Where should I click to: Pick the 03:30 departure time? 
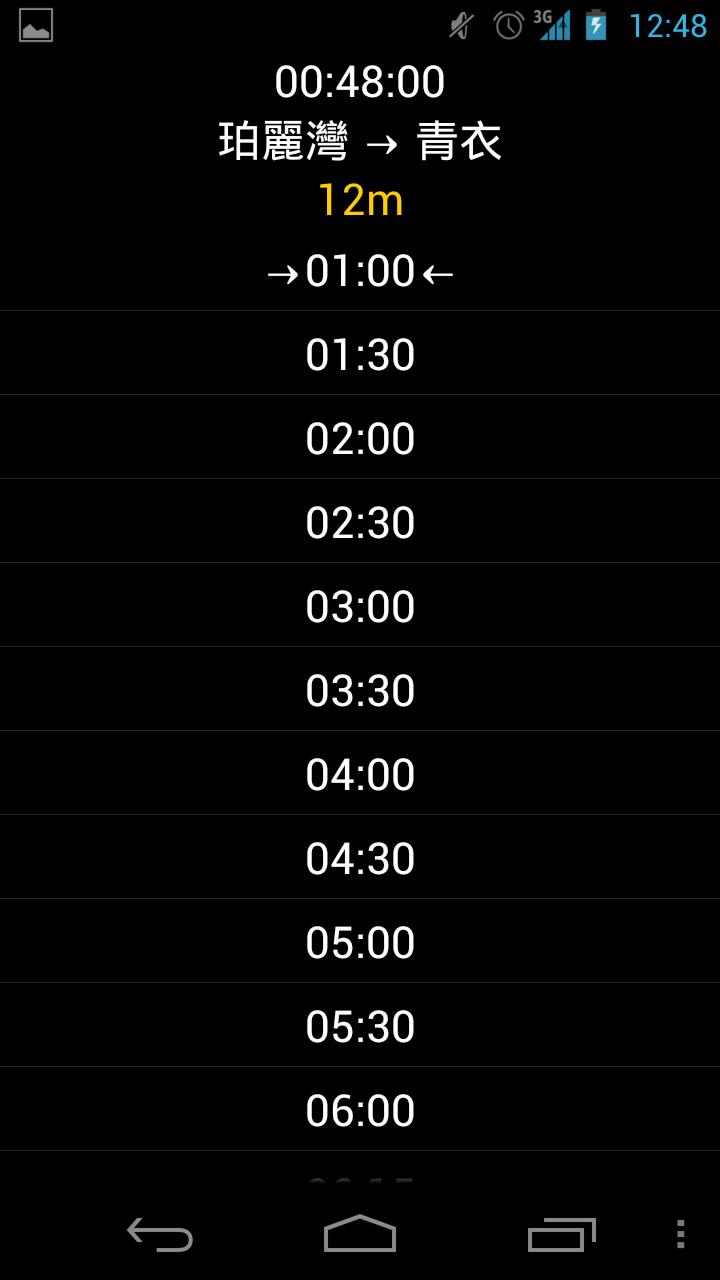360,691
